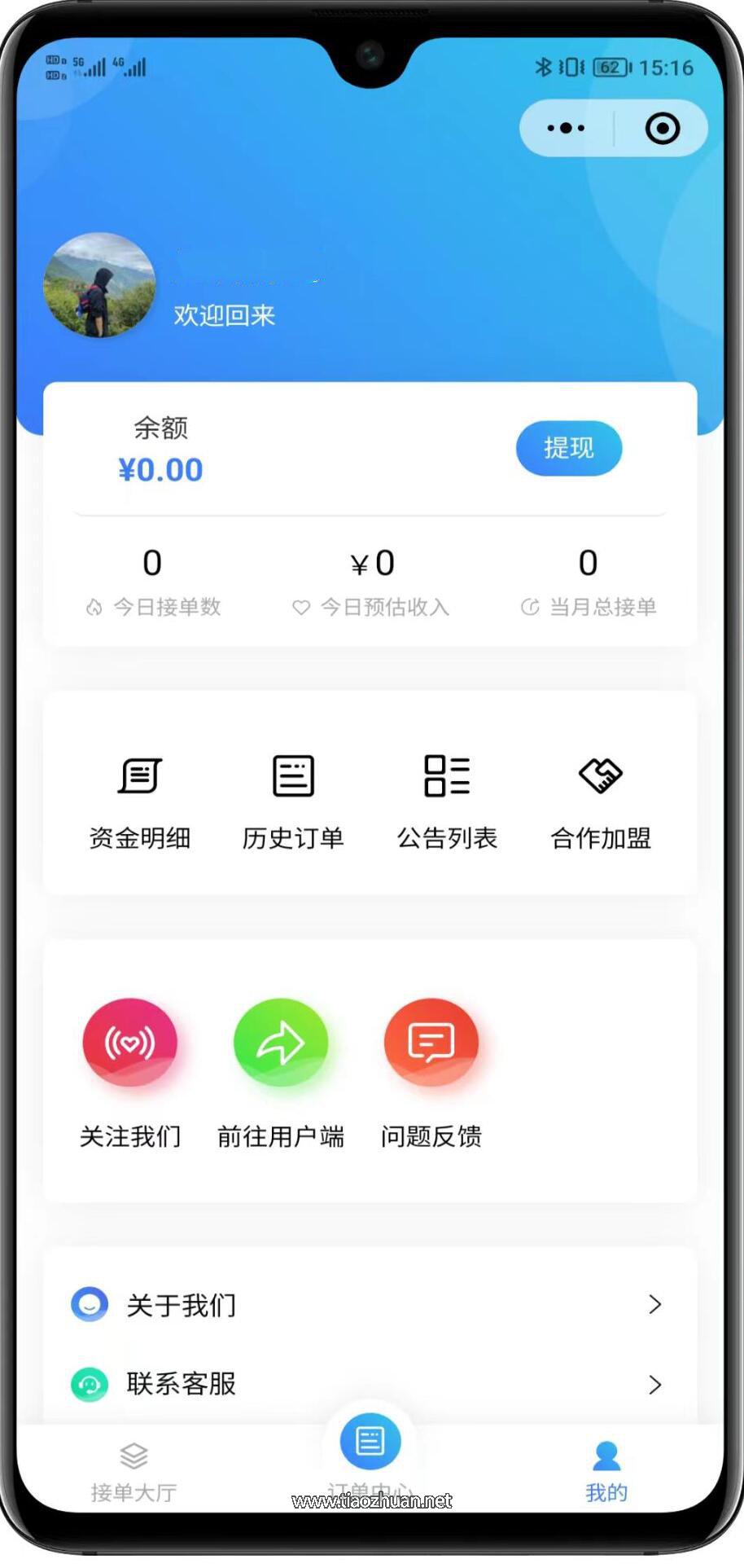This screenshot has height=1568, width=744.
Task: Tap the user profile avatar photo
Action: (99, 287)
